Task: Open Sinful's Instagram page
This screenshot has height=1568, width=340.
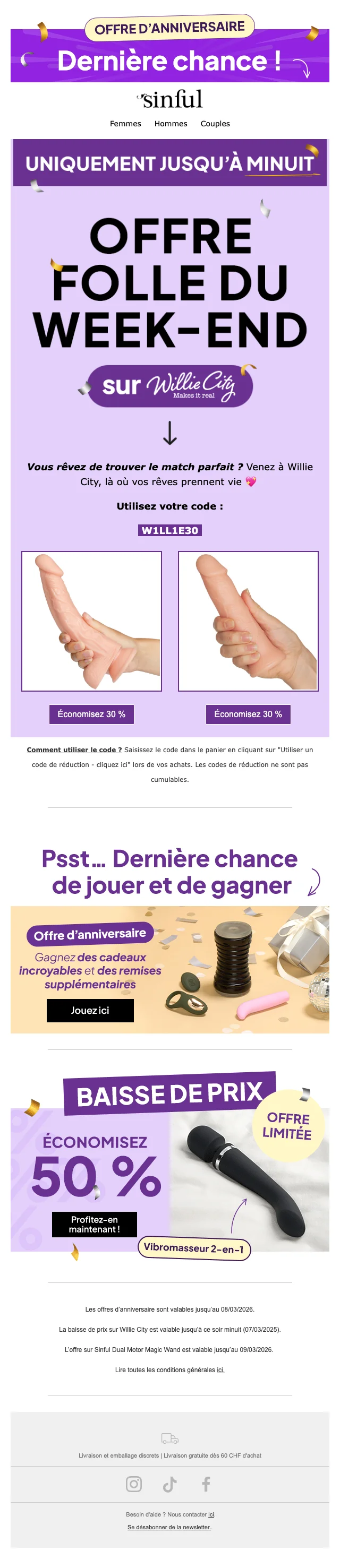Action: pos(134,1484)
